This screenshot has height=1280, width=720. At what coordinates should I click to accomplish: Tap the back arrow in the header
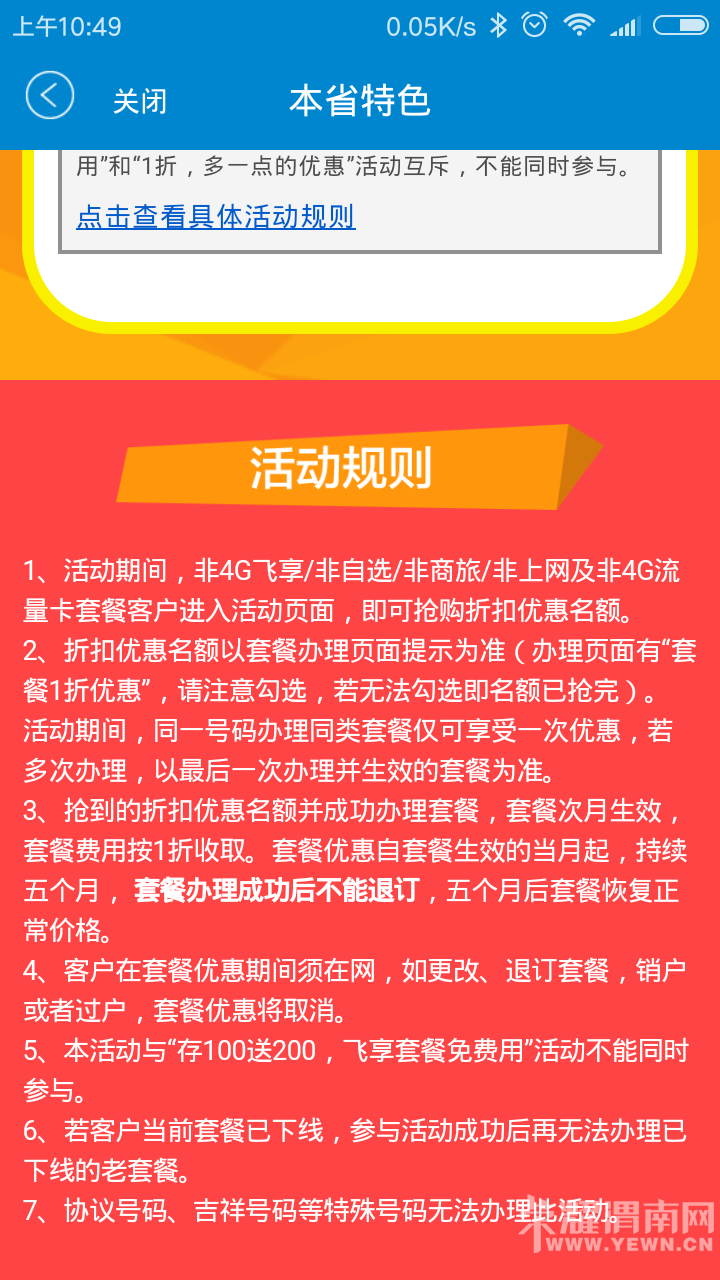pos(50,97)
